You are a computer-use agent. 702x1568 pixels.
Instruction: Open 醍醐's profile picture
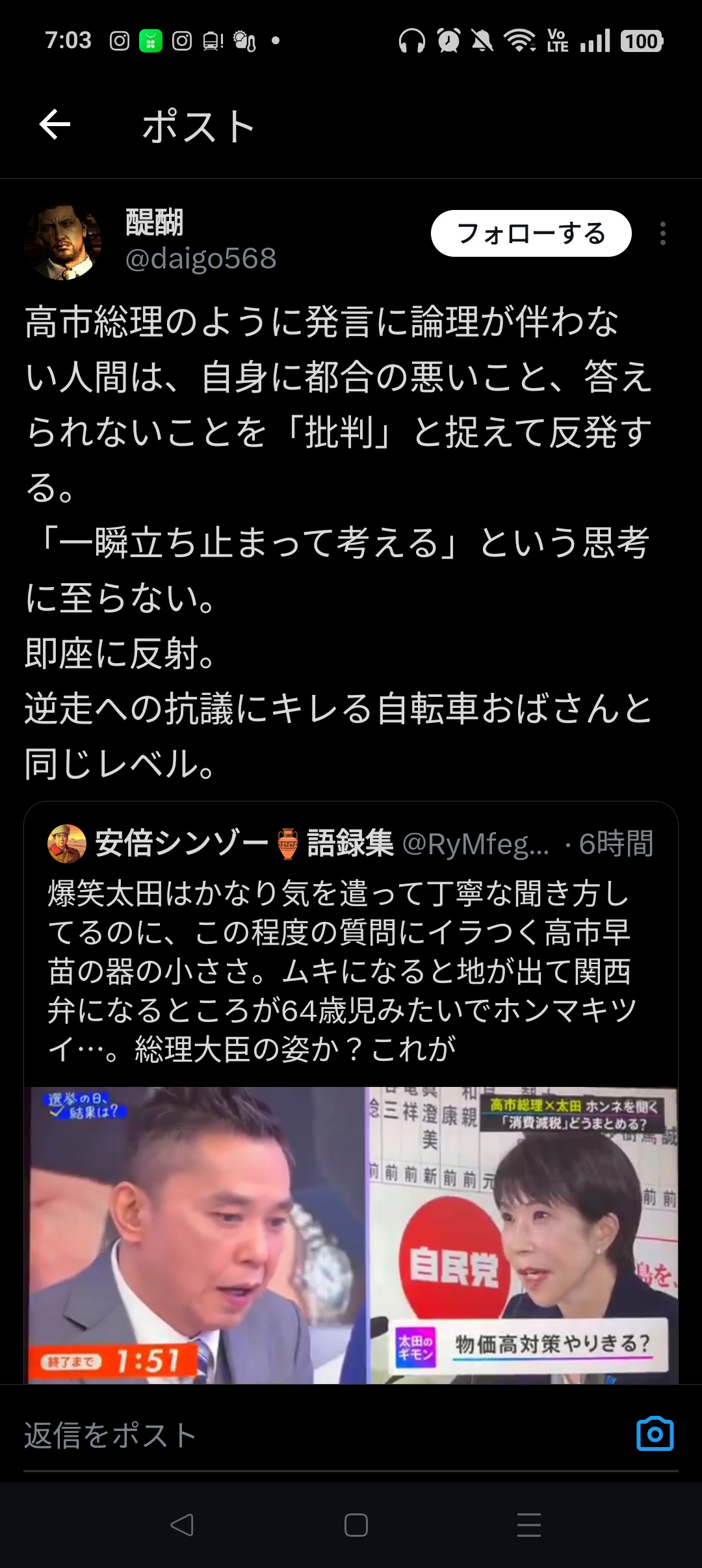point(63,242)
